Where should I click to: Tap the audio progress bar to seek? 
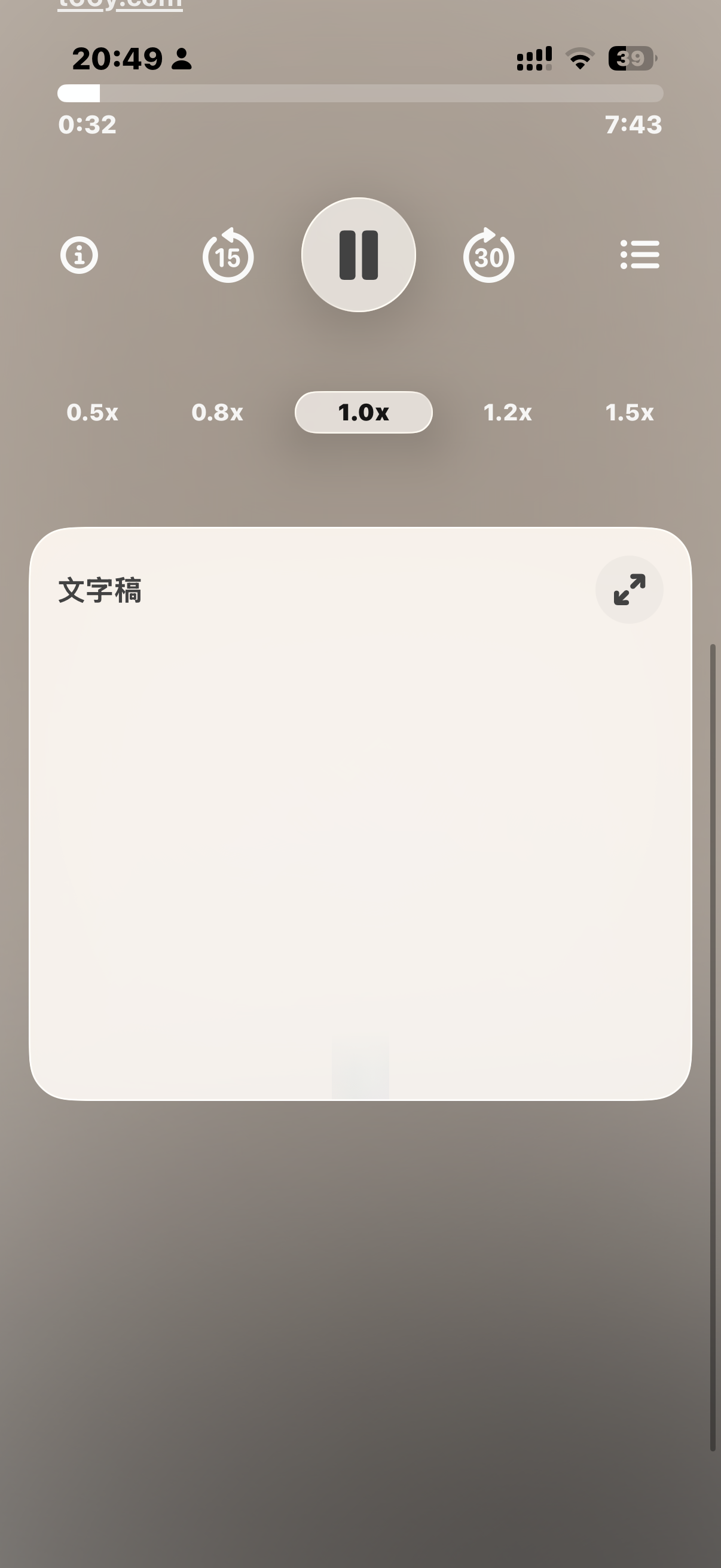point(360,93)
